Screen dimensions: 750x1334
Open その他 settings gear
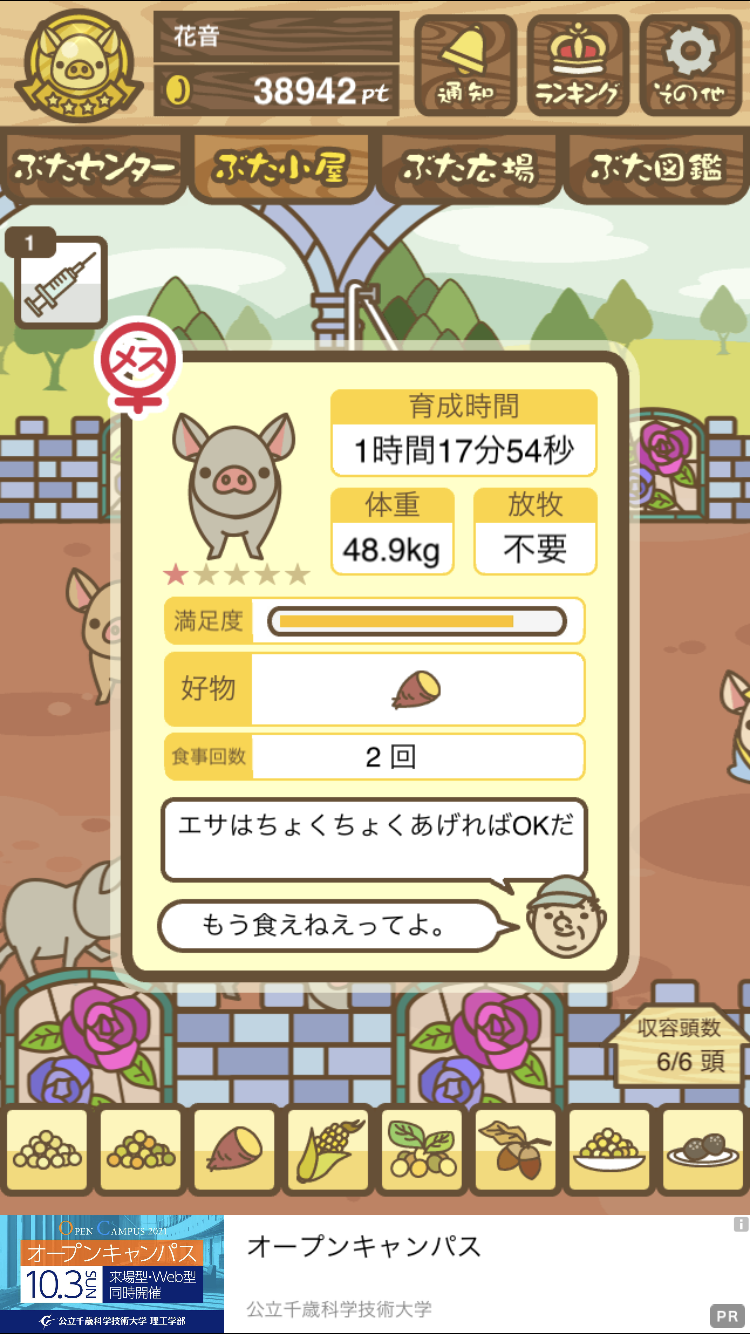point(690,64)
